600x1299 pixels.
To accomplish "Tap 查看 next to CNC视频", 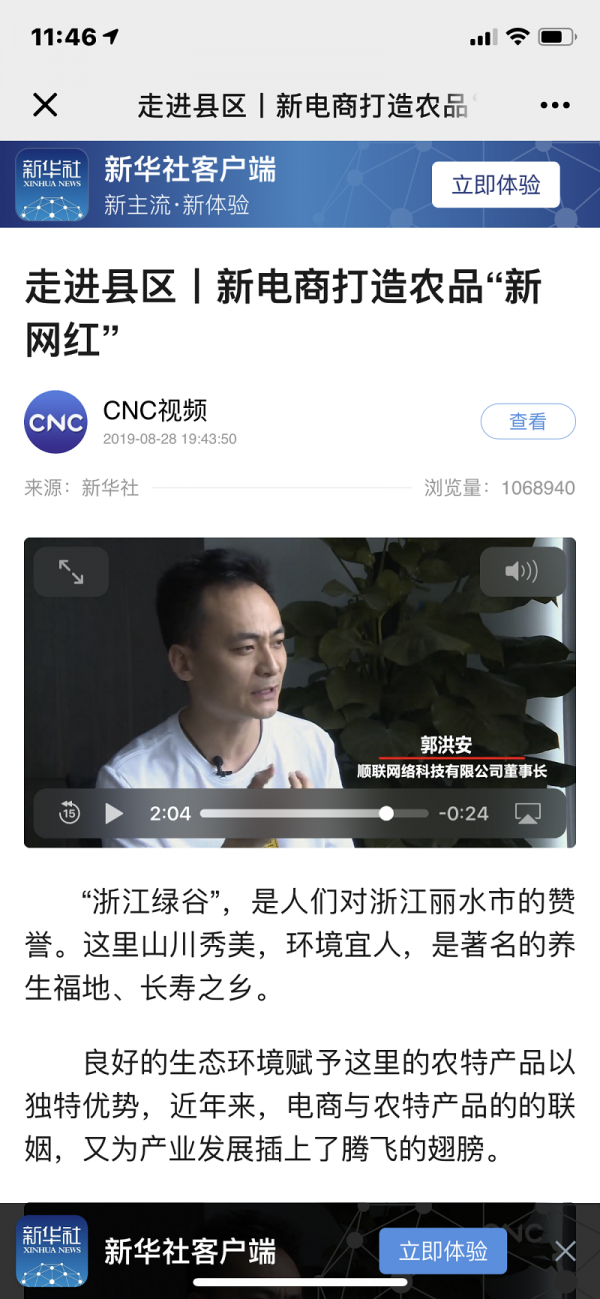I will pos(527,422).
